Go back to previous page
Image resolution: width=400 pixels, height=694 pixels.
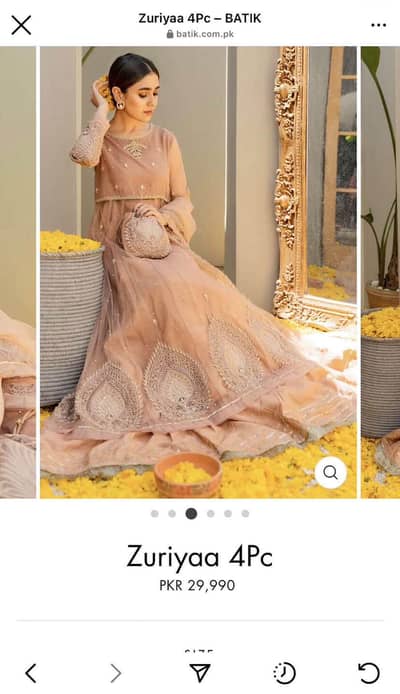[31, 673]
